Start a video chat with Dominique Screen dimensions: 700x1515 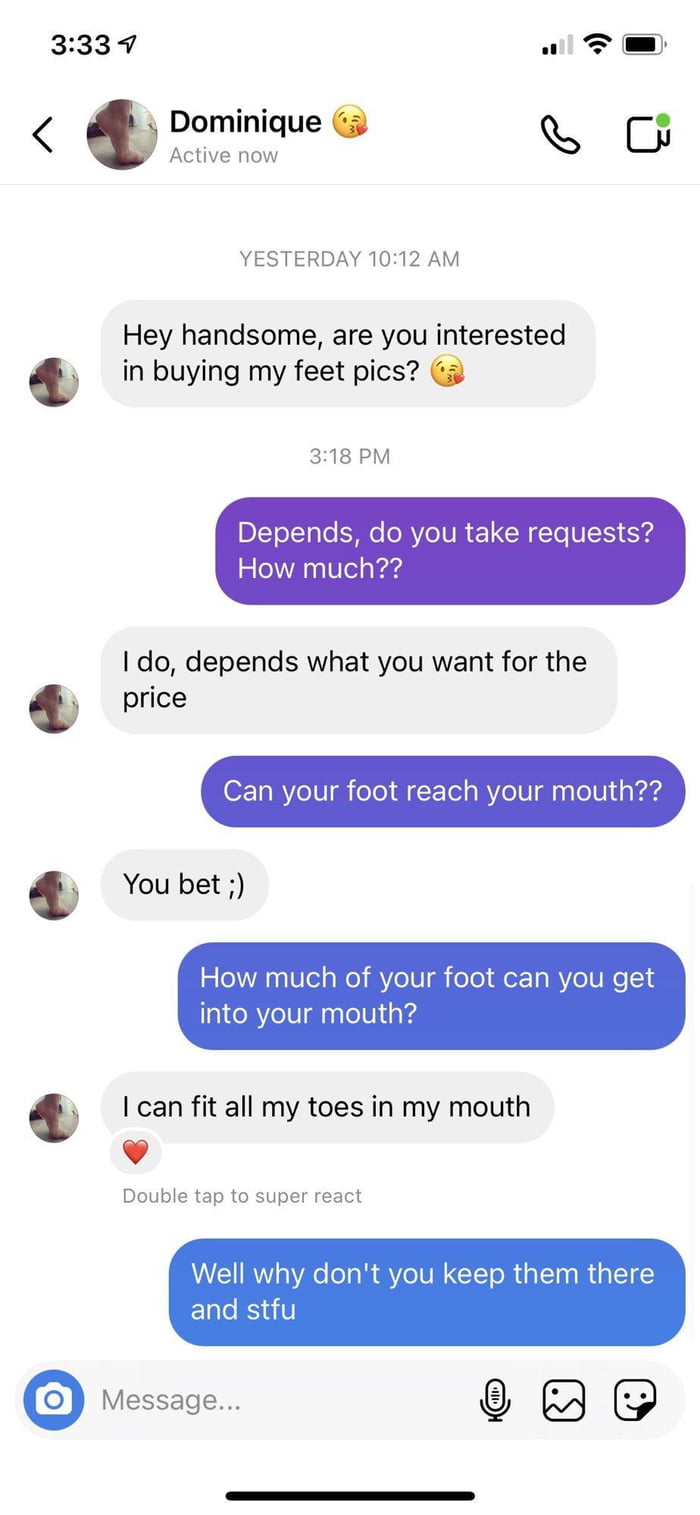(648, 134)
